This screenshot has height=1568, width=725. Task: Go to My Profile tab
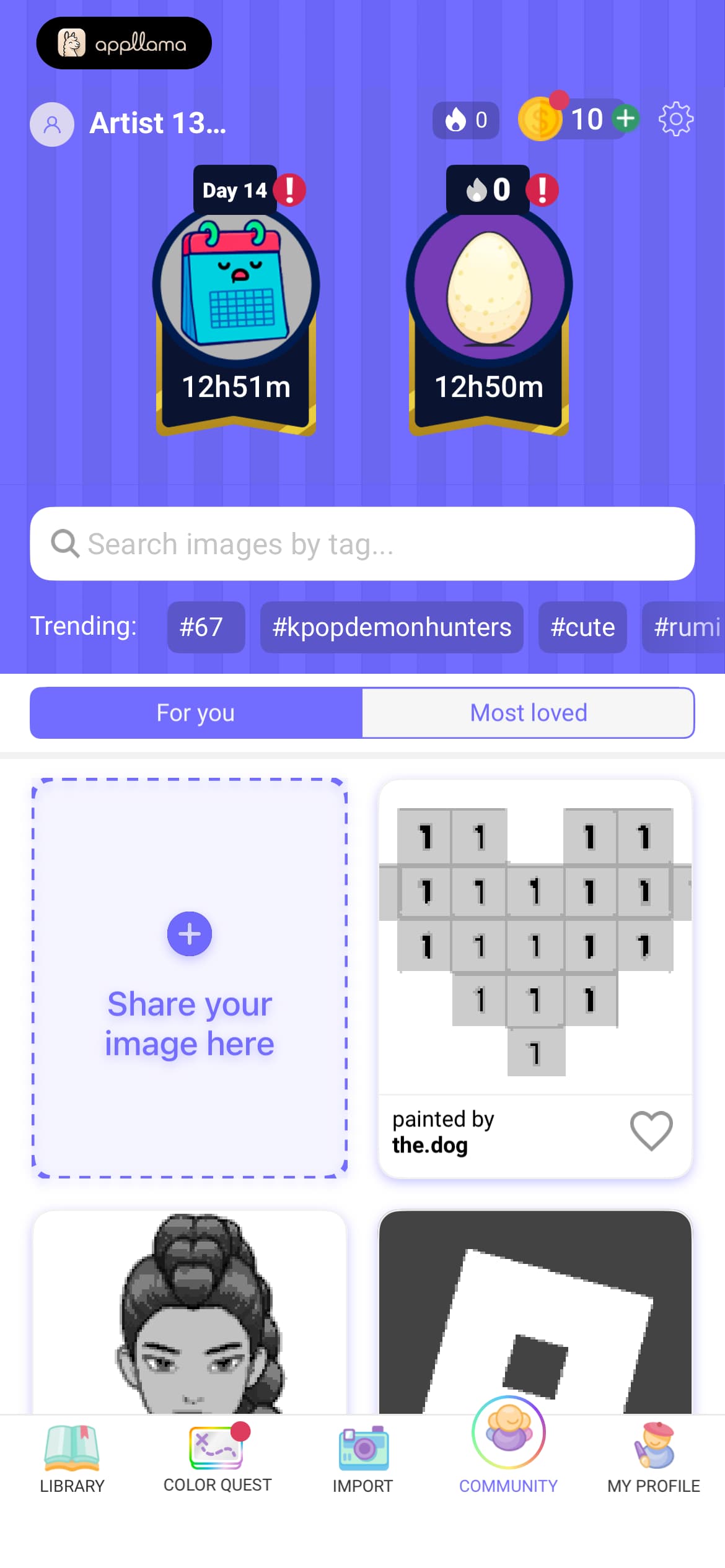point(654,1459)
